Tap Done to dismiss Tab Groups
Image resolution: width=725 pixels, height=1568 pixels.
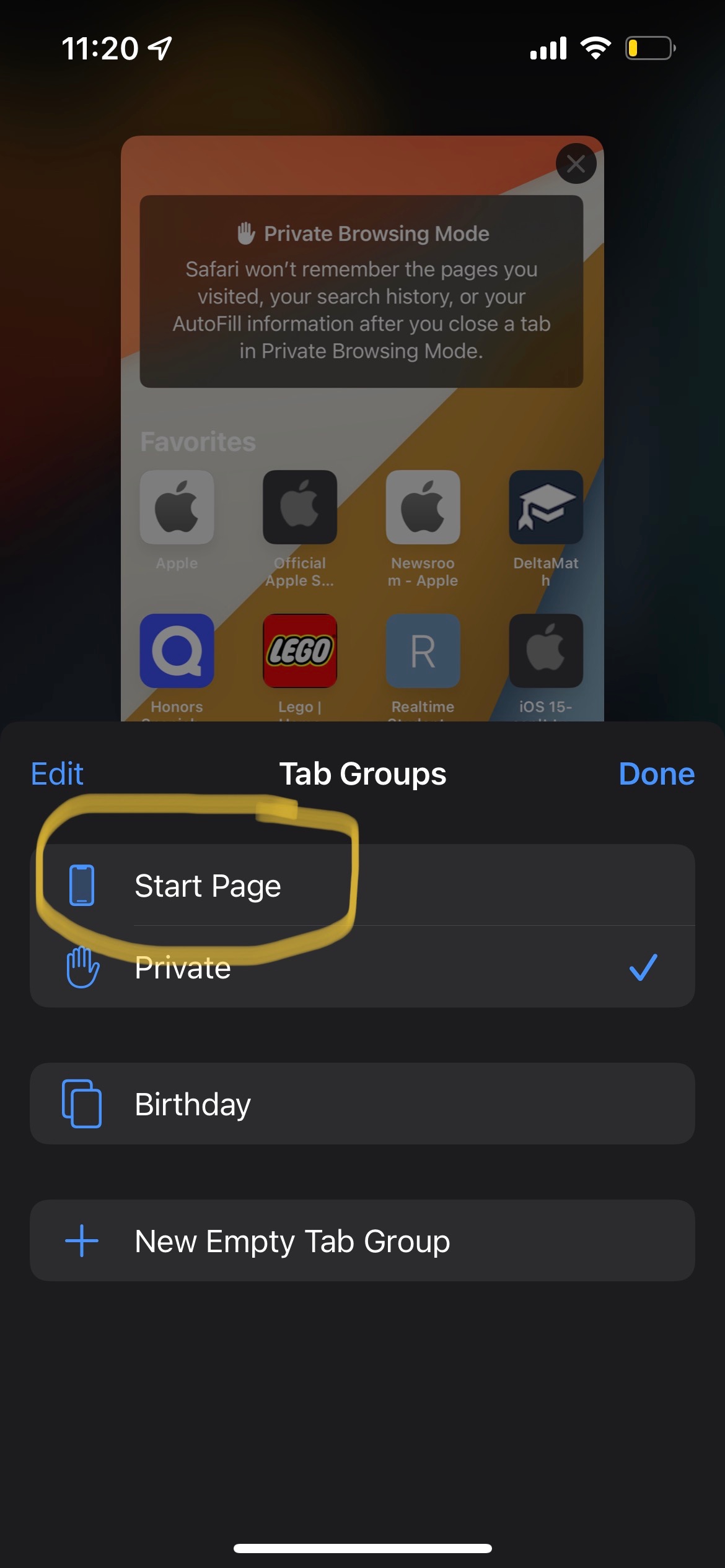(x=656, y=774)
